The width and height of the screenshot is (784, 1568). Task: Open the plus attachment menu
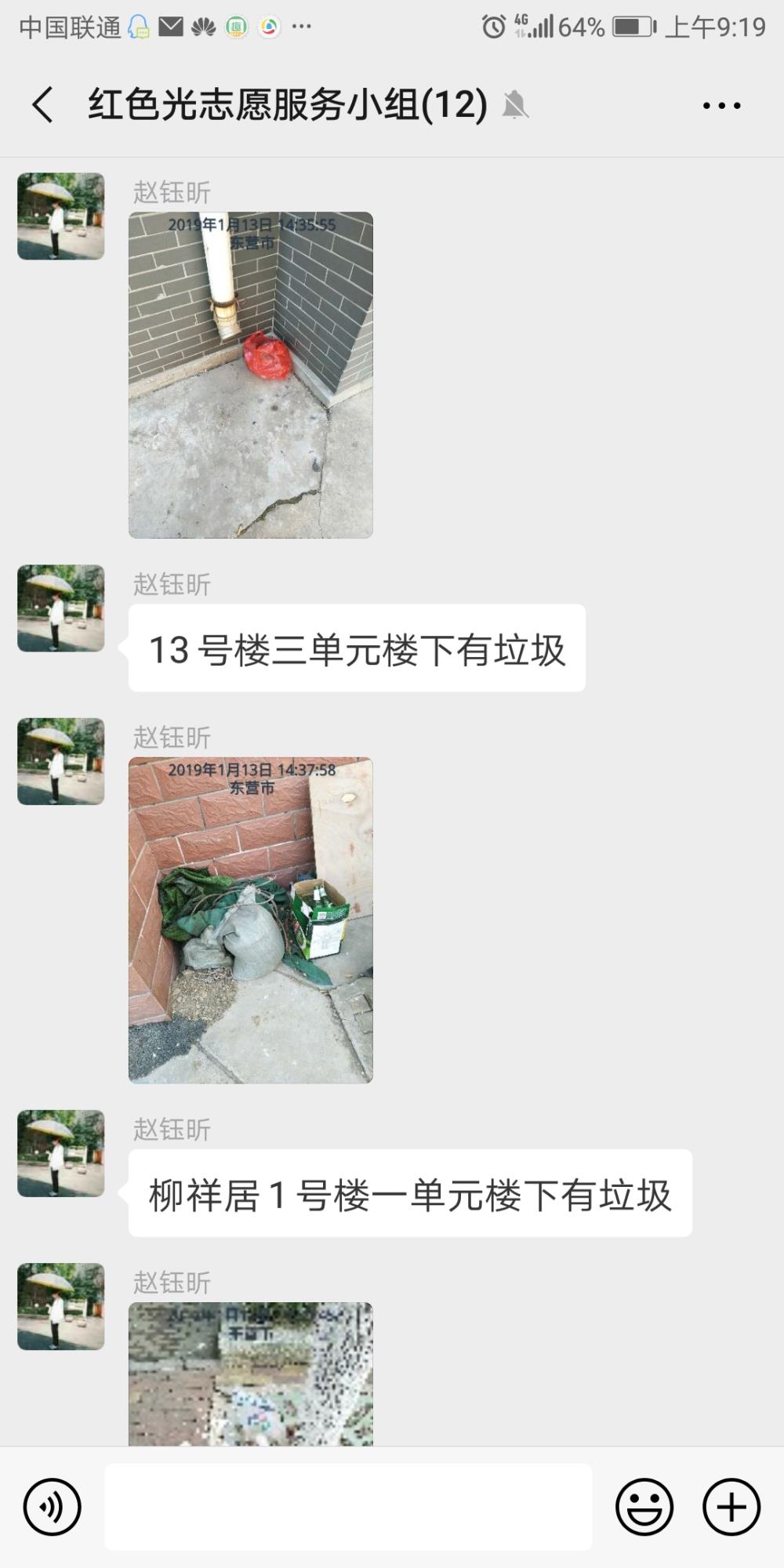point(731,1506)
